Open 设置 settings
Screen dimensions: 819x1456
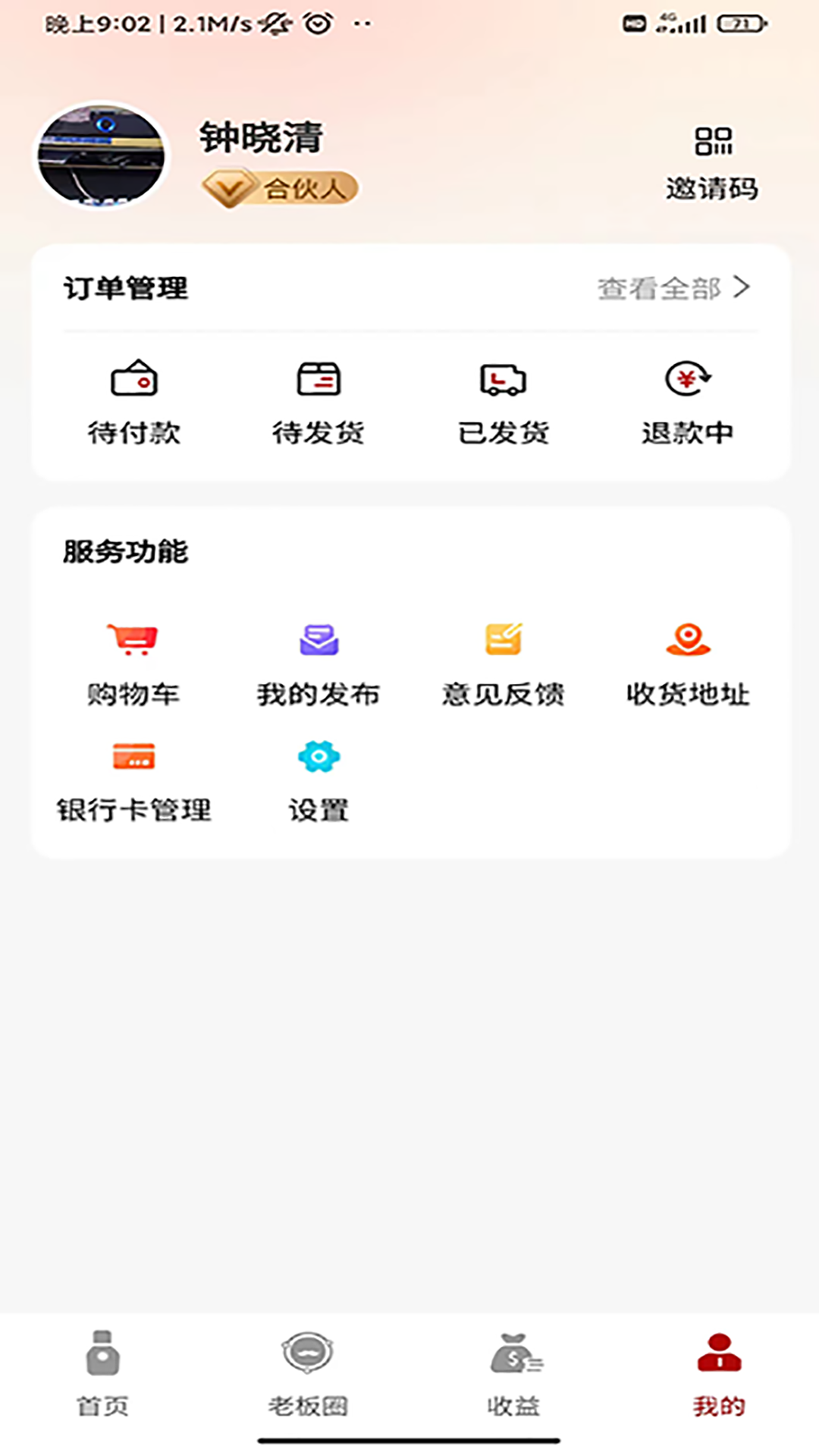(x=318, y=781)
